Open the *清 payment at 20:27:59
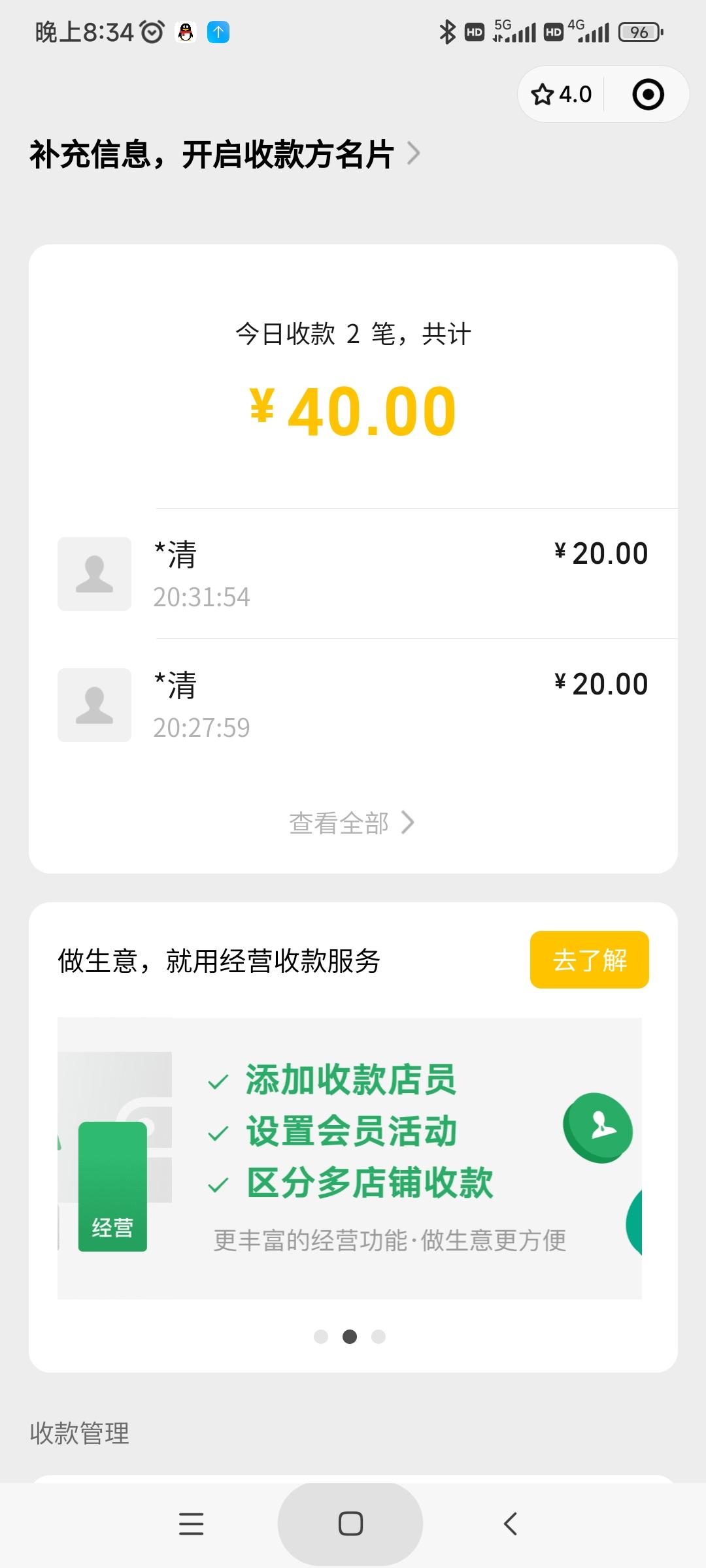The height and width of the screenshot is (1568, 706). [353, 704]
